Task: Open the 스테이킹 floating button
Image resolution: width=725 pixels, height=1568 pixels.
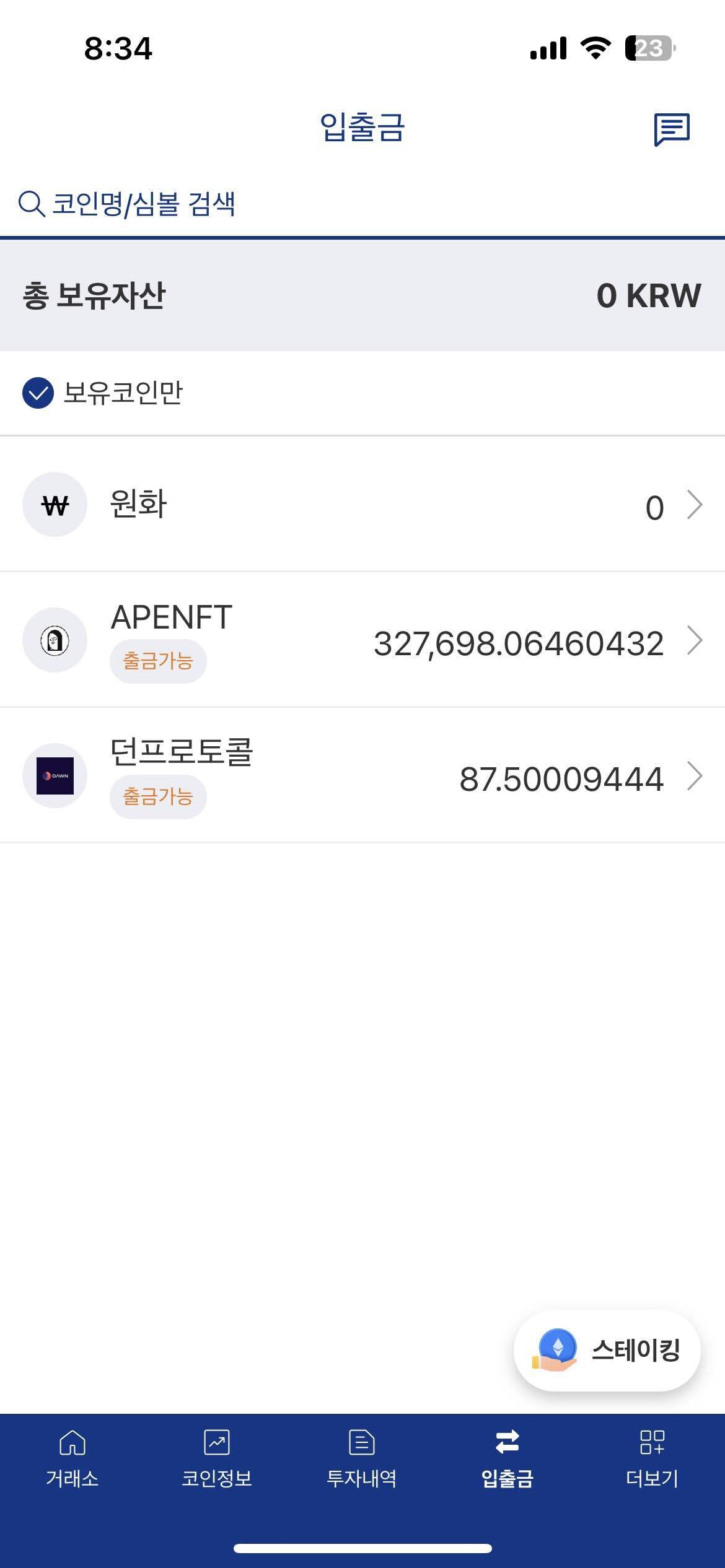Action: [607, 1350]
